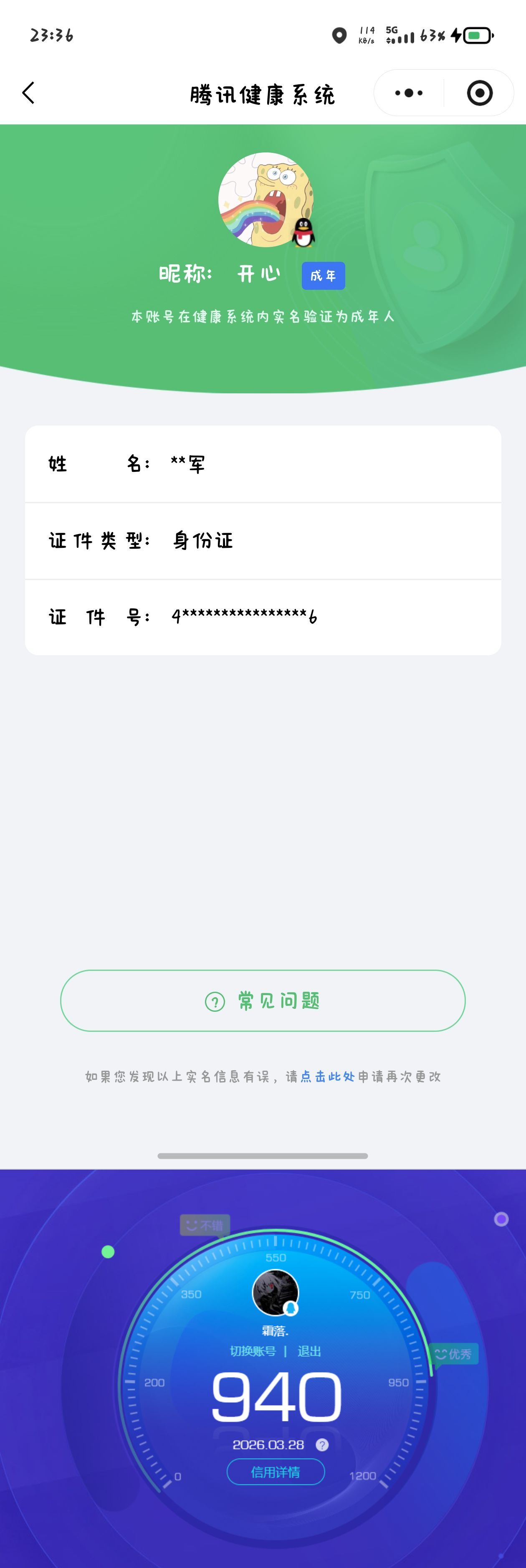
Task: Tap the circular capsule close icon
Action: 480,93
